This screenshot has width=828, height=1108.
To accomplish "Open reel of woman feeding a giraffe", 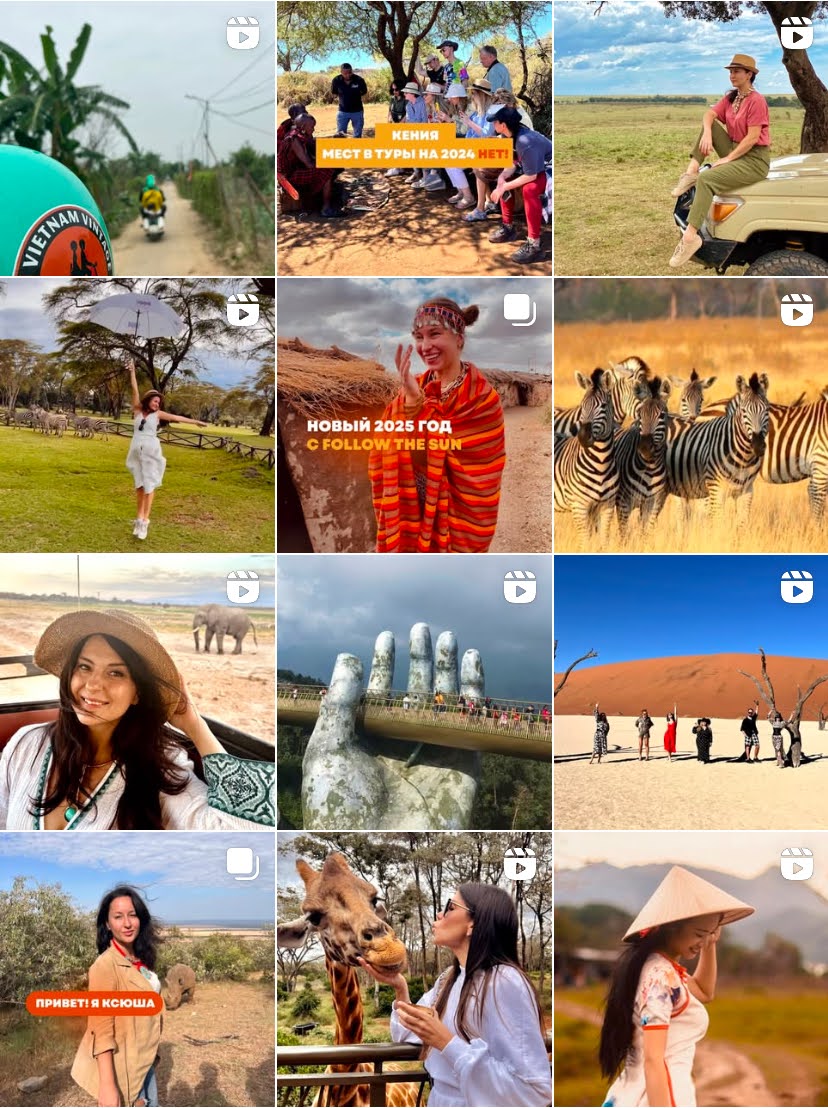I will click(x=414, y=970).
